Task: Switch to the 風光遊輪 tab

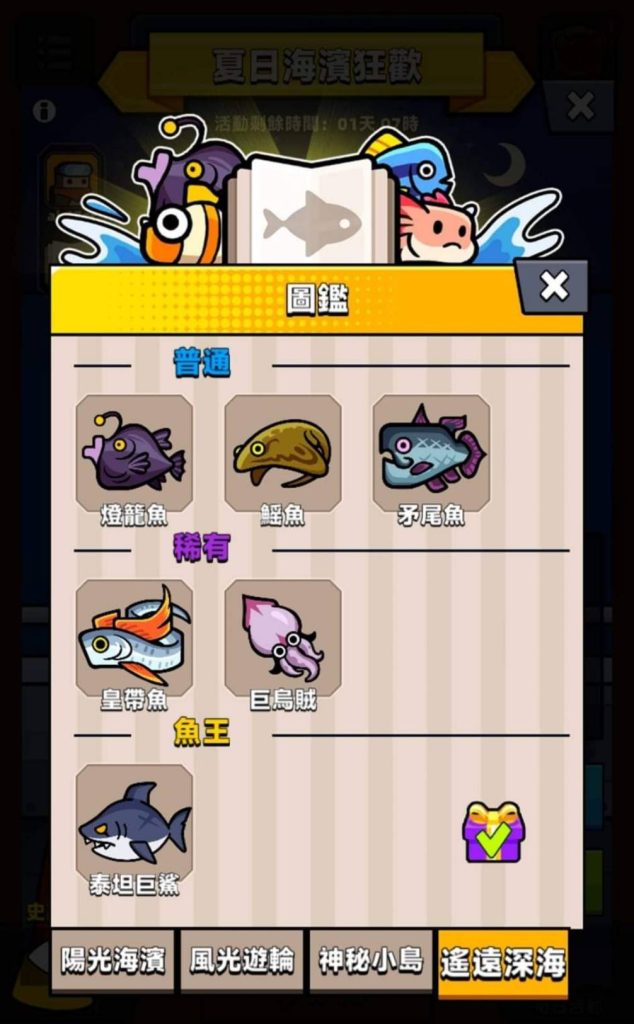Action: (x=241, y=961)
